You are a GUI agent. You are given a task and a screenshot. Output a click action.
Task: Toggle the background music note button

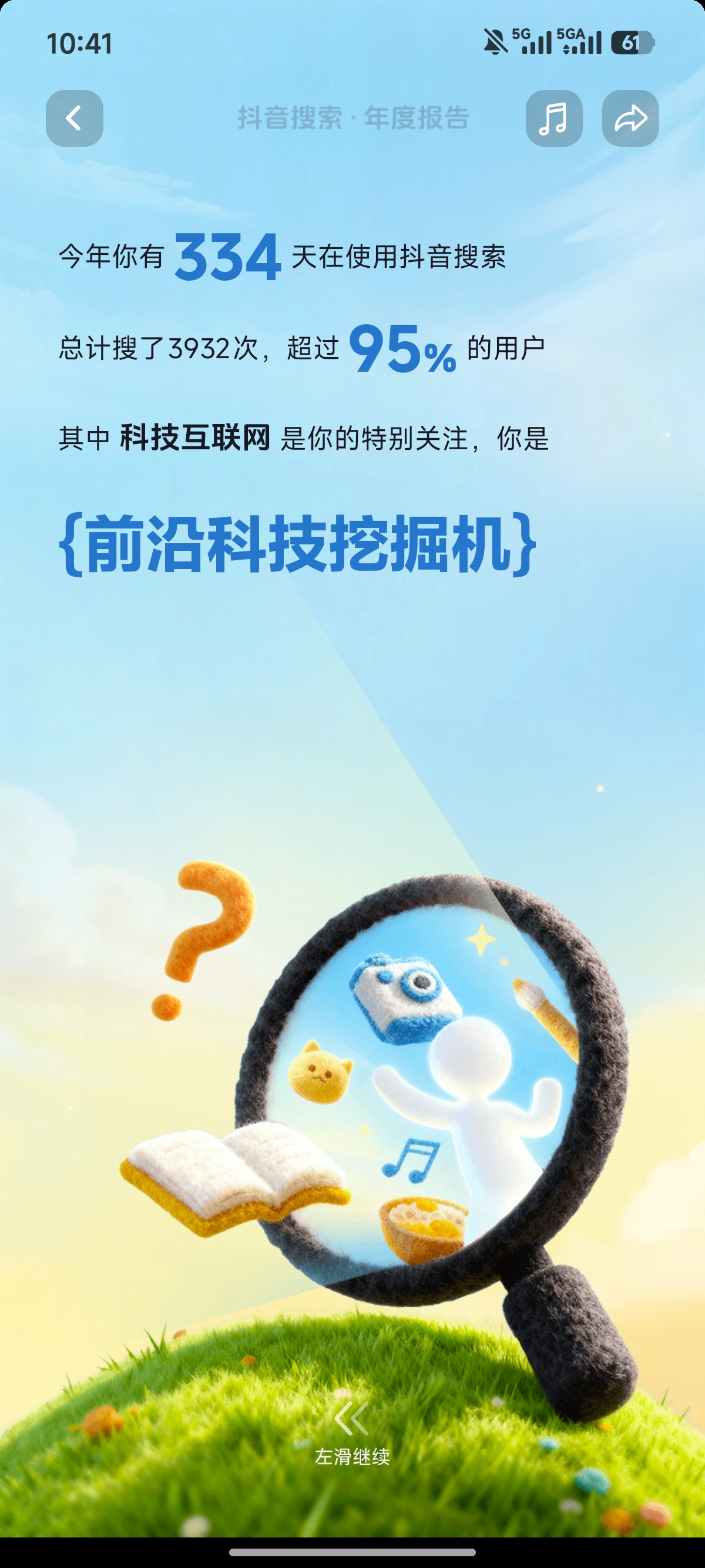(x=554, y=118)
